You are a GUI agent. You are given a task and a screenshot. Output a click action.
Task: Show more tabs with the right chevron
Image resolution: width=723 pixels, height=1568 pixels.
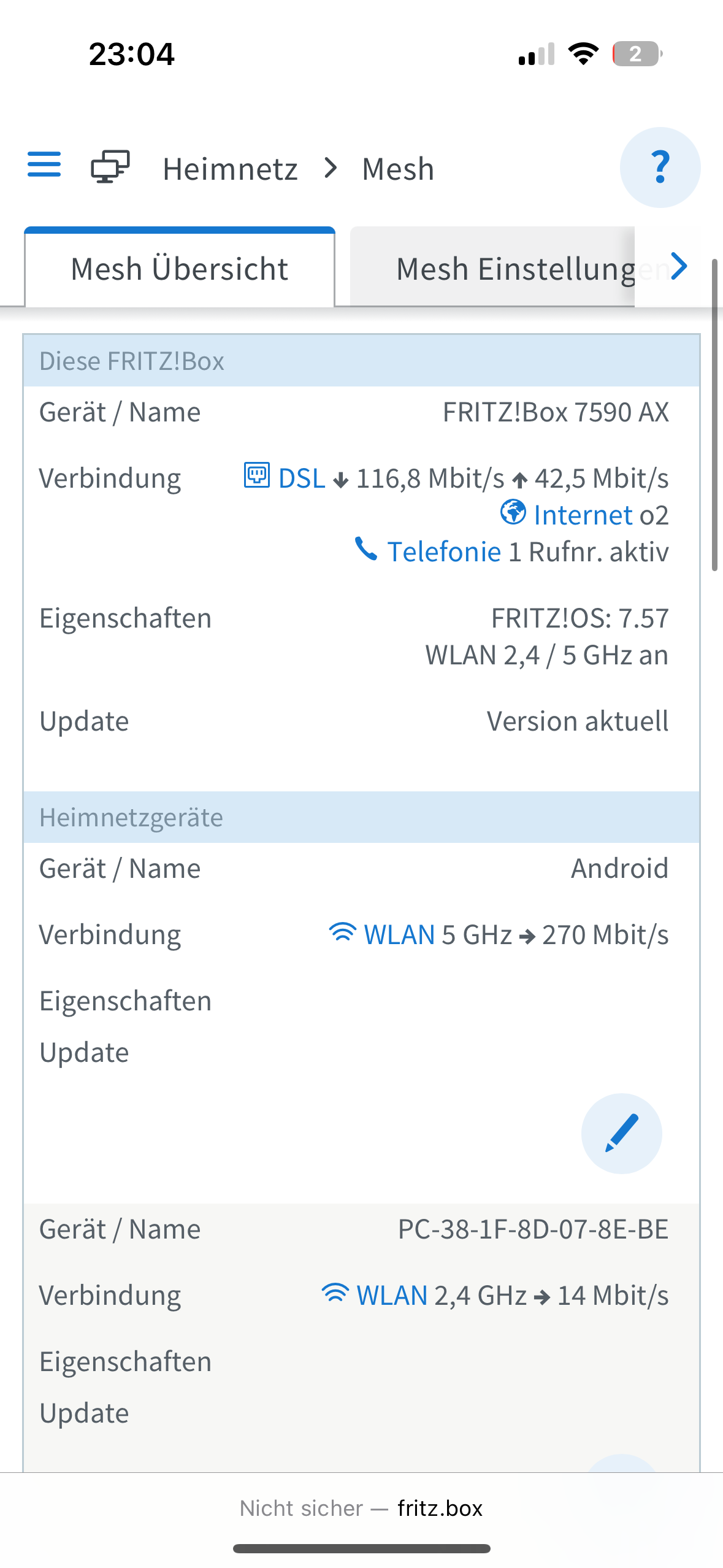tap(679, 266)
